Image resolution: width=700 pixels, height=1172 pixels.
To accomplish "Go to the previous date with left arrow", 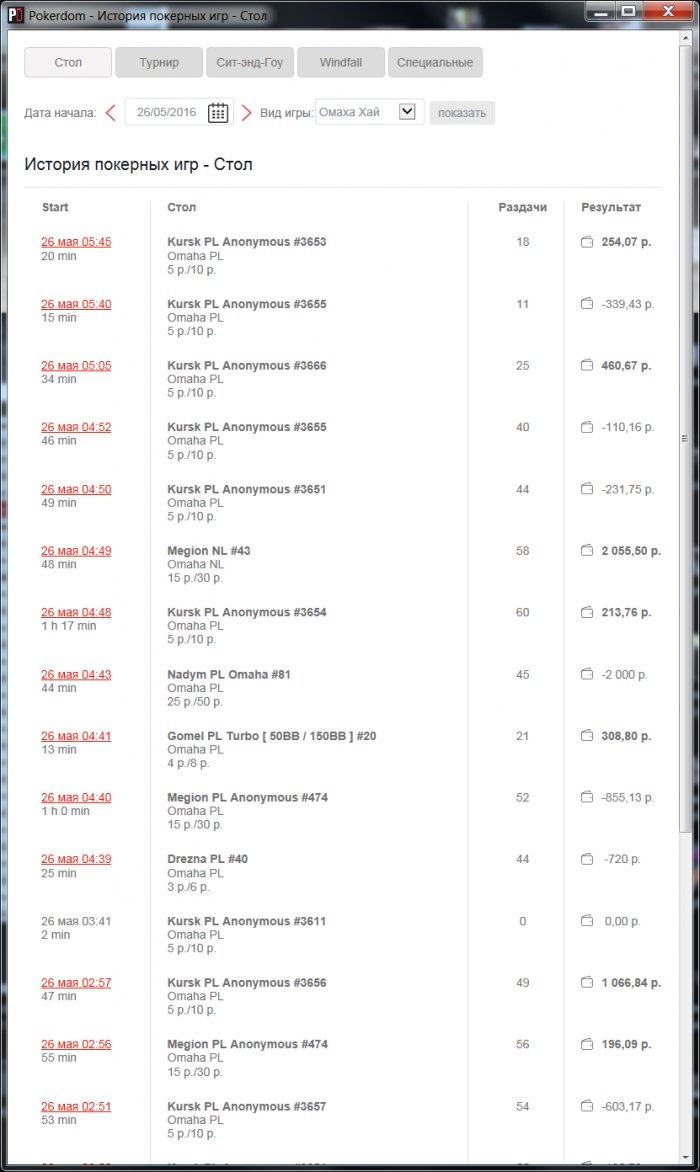I will (110, 113).
